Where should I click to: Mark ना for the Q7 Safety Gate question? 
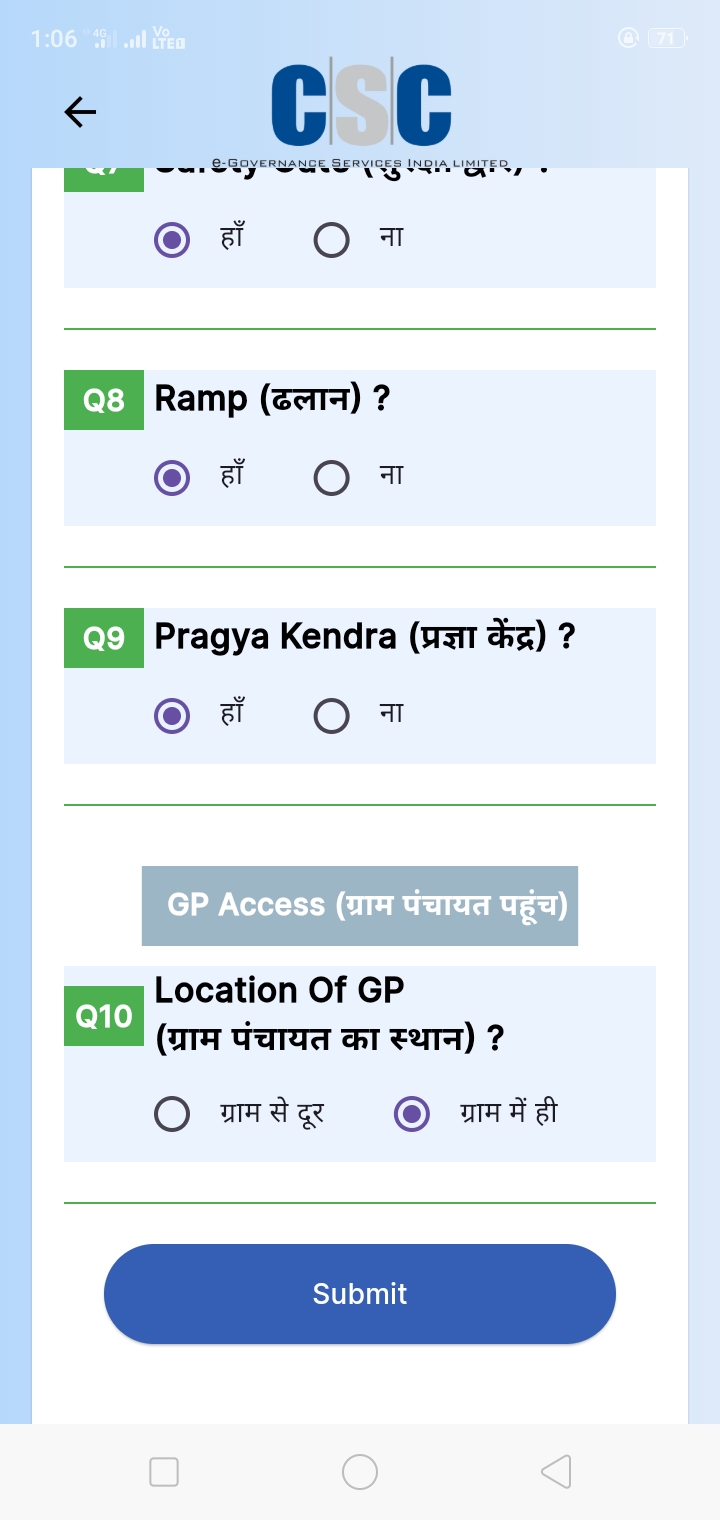click(x=332, y=240)
